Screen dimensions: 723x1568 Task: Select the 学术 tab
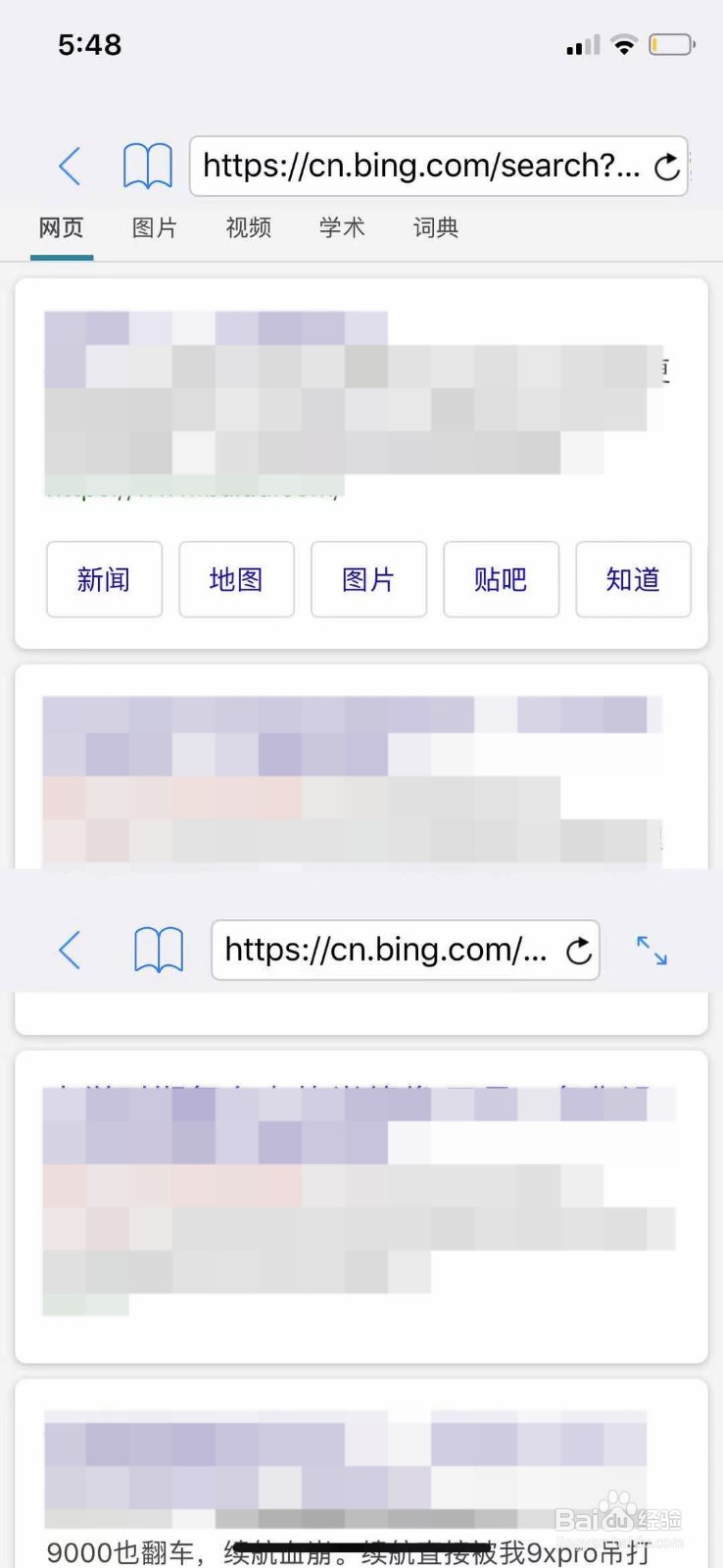click(x=341, y=227)
